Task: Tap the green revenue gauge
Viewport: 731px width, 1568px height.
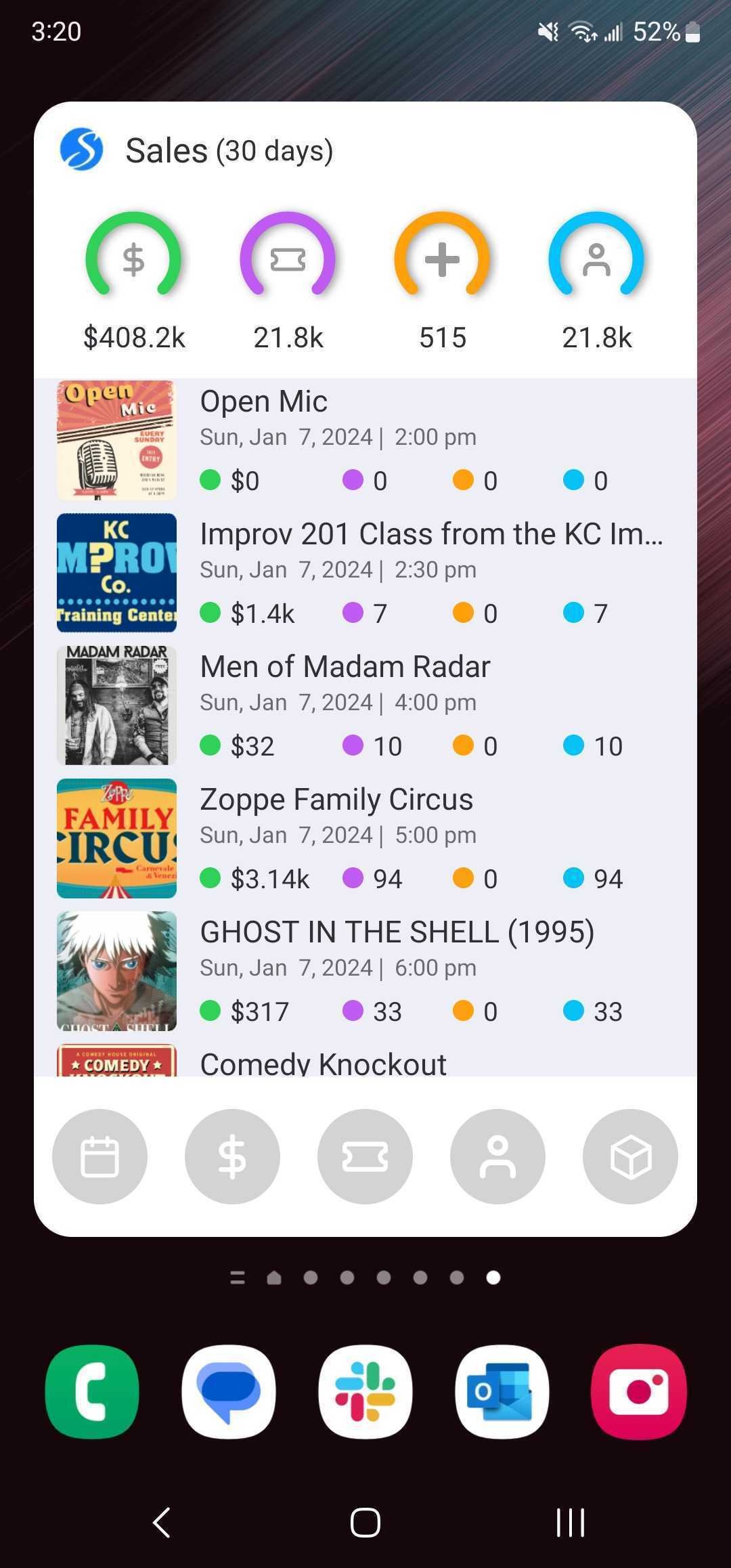Action: coord(133,255)
